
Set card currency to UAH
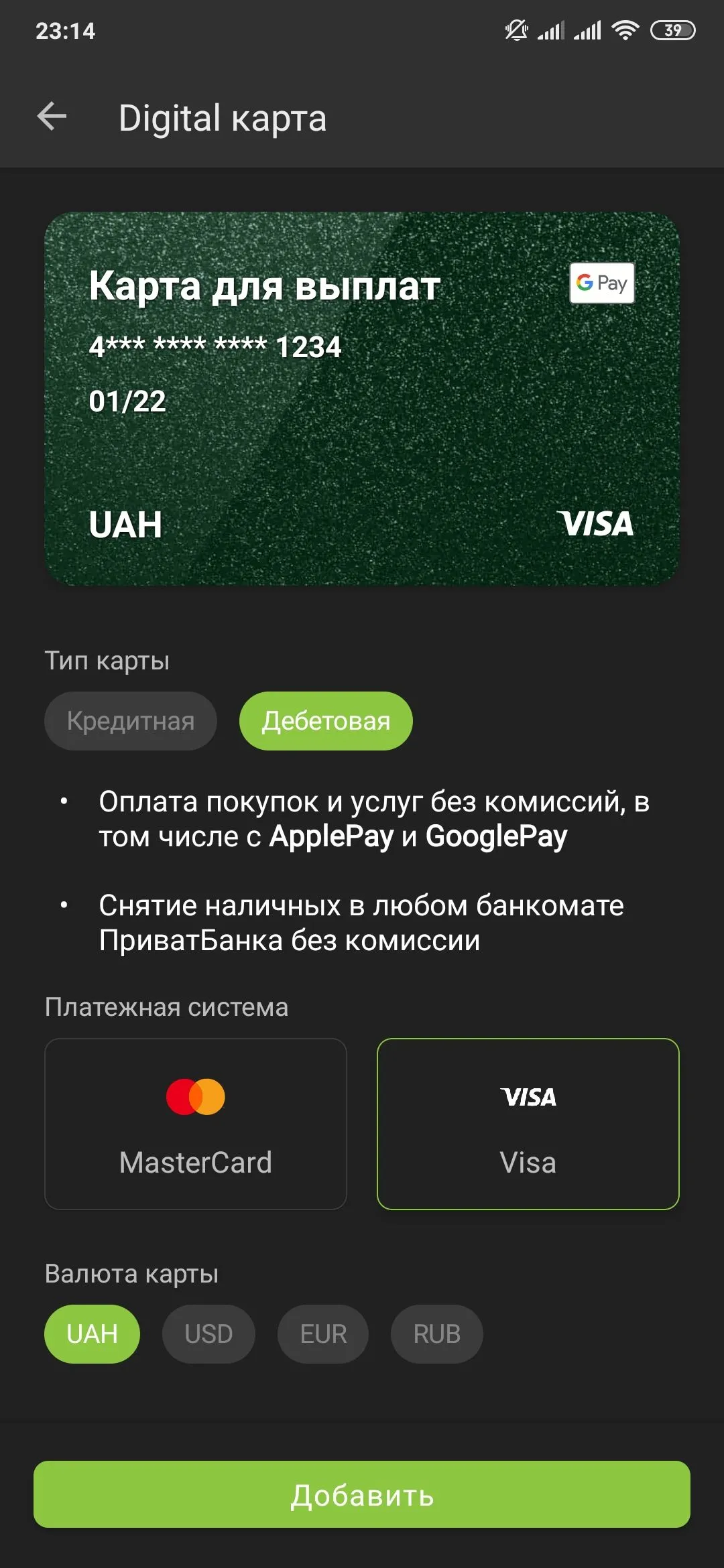pyautogui.click(x=92, y=1333)
